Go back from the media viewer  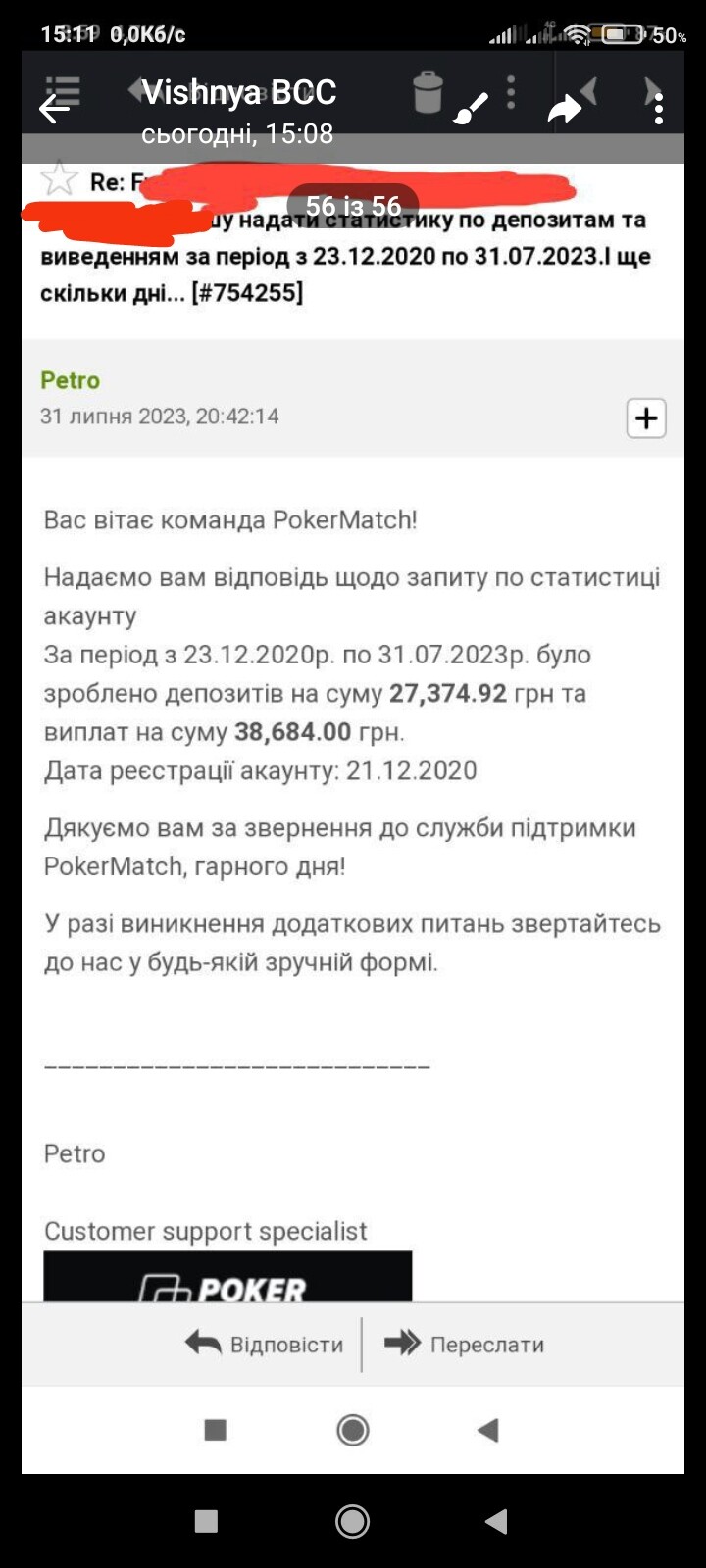tap(54, 108)
